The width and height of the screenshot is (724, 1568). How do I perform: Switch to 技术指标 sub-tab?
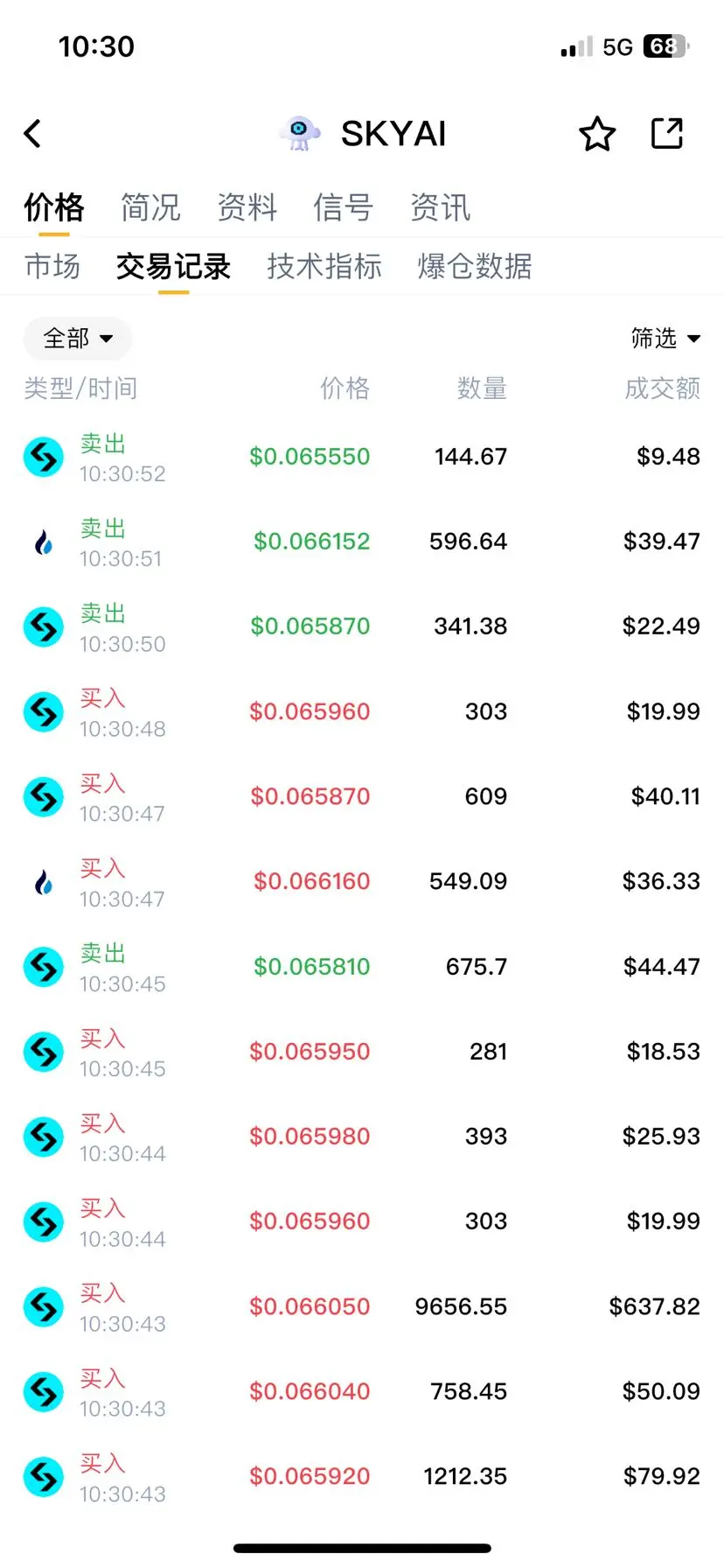coord(324,266)
